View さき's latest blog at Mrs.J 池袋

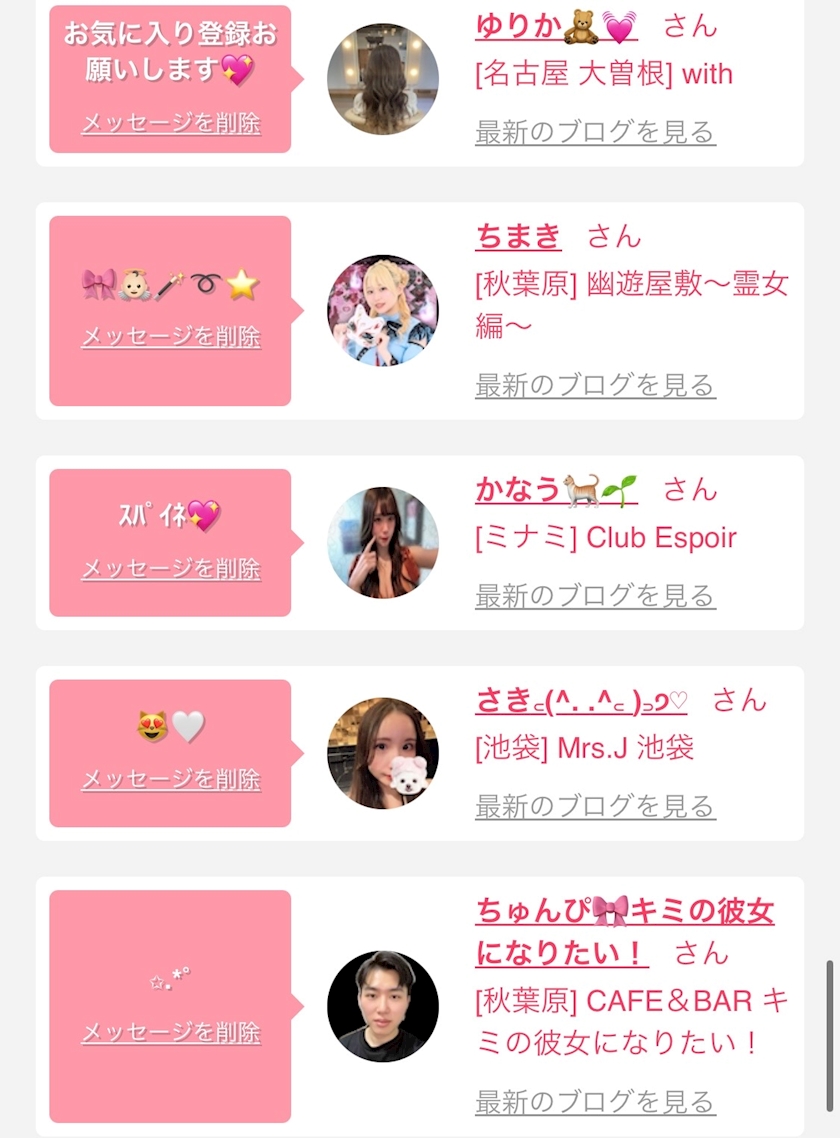[595, 806]
